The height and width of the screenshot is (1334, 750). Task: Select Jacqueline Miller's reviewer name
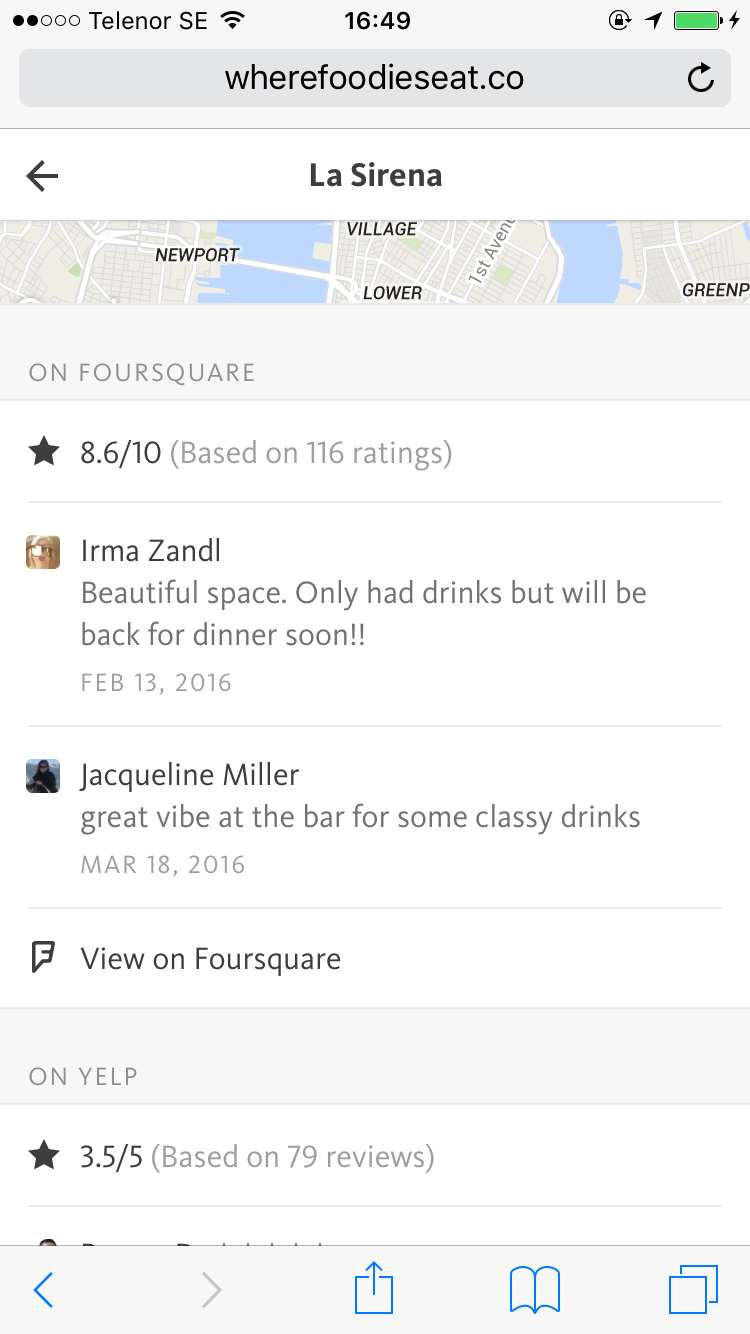click(x=189, y=775)
